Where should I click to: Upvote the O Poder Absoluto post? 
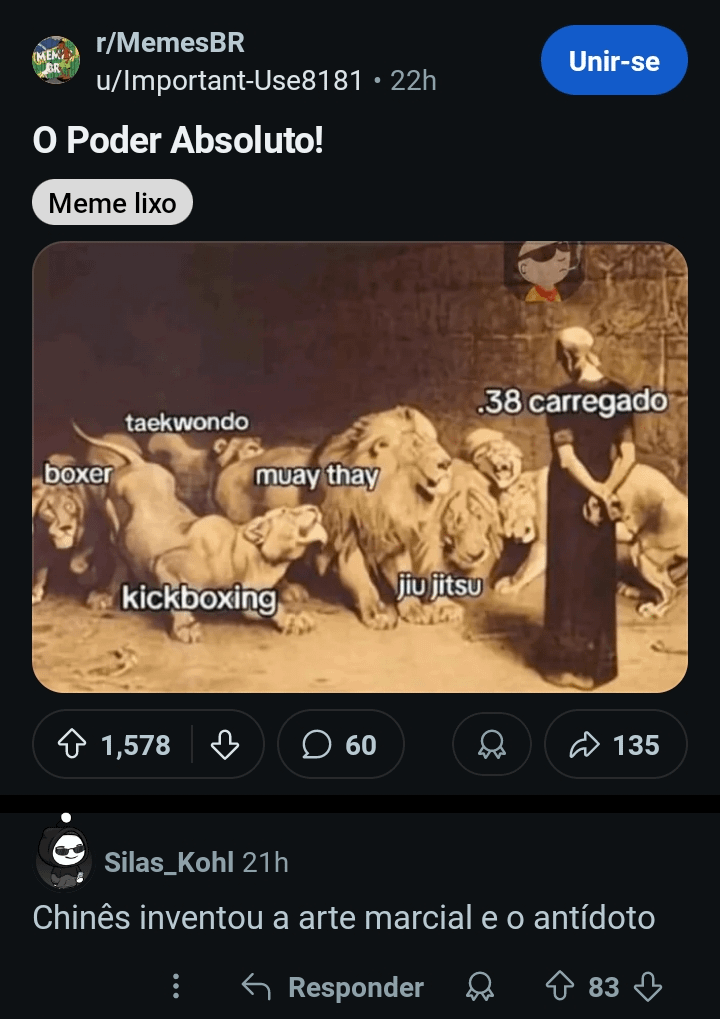pyautogui.click(x=72, y=745)
